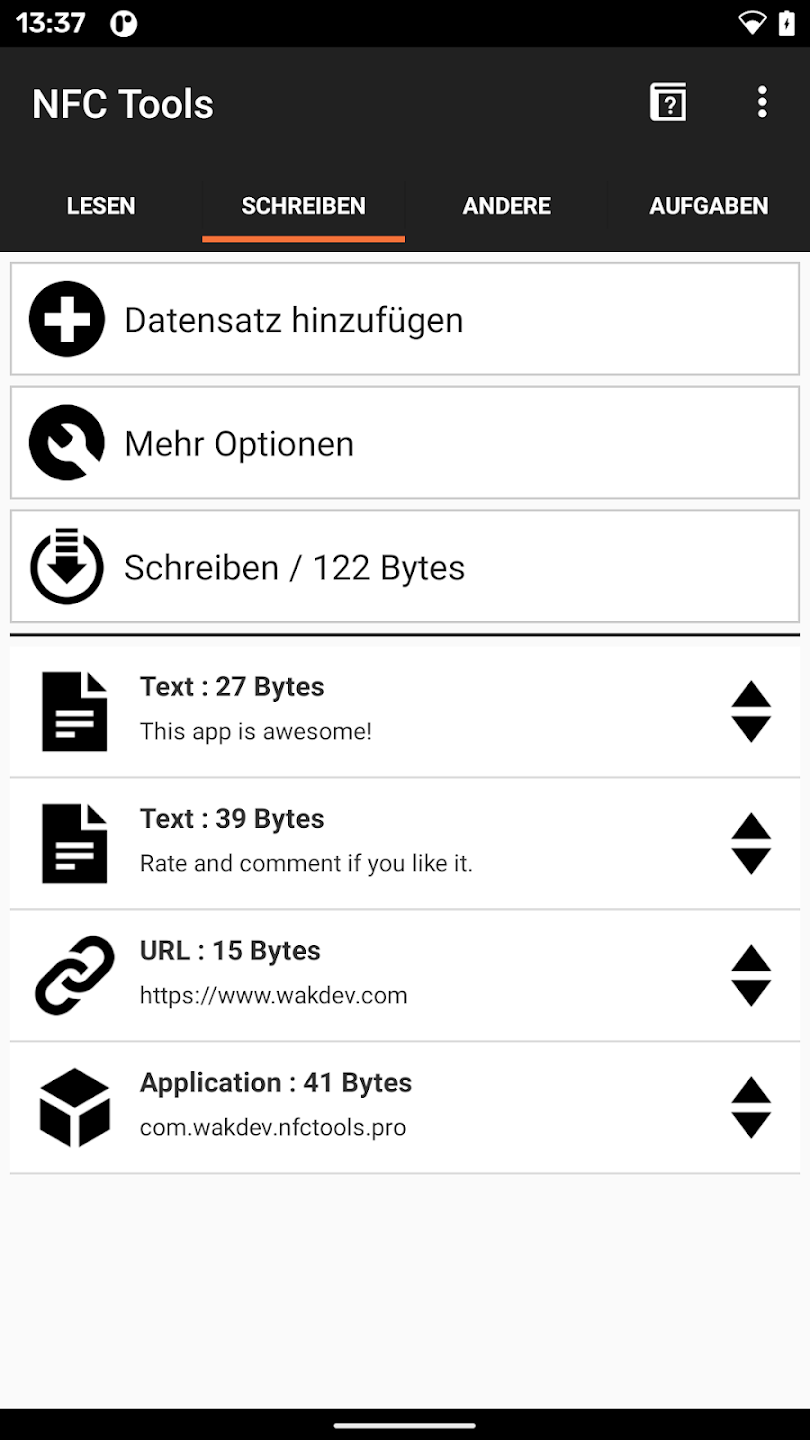
Task: Tap Schreiben / 122 Bytes
Action: [x=405, y=567]
